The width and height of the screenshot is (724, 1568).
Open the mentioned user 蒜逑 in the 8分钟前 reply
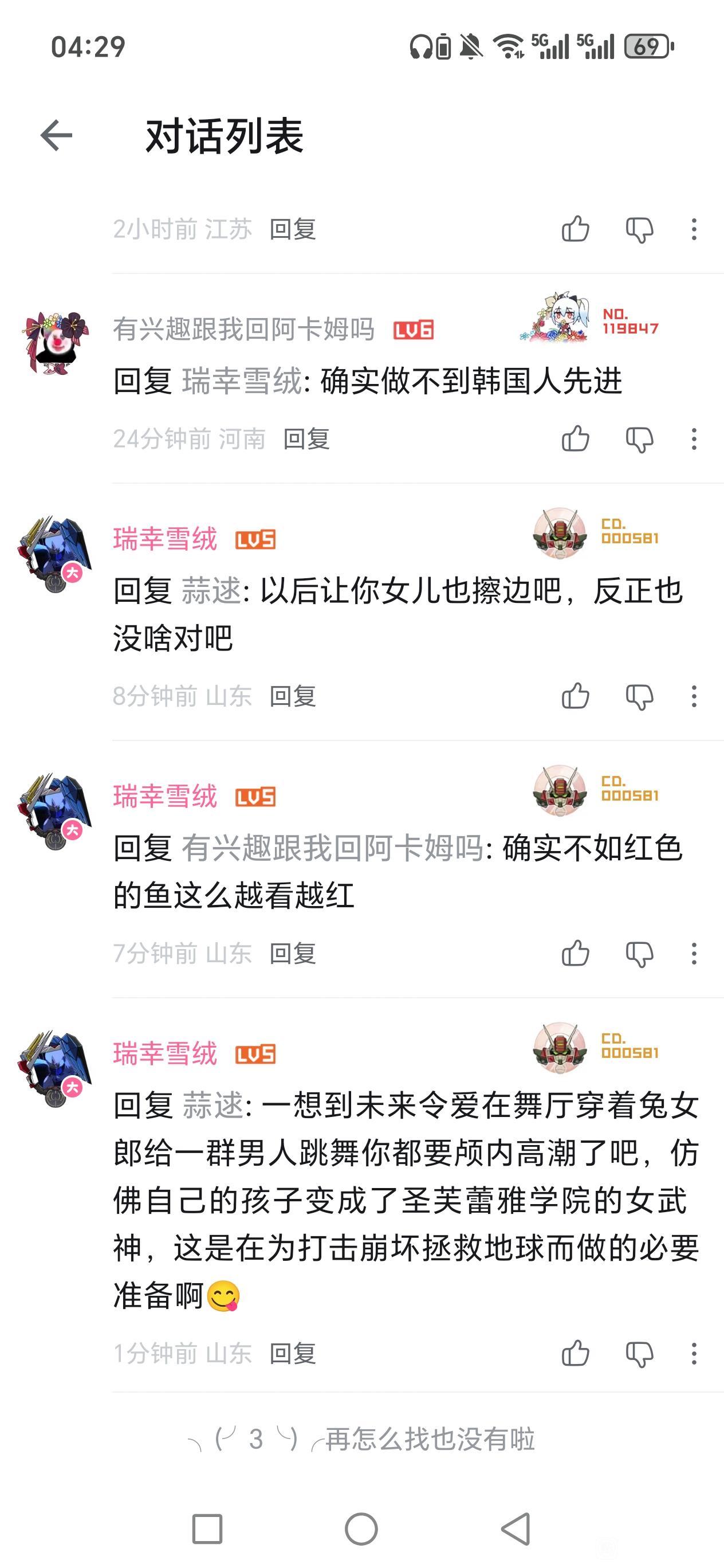(211, 591)
